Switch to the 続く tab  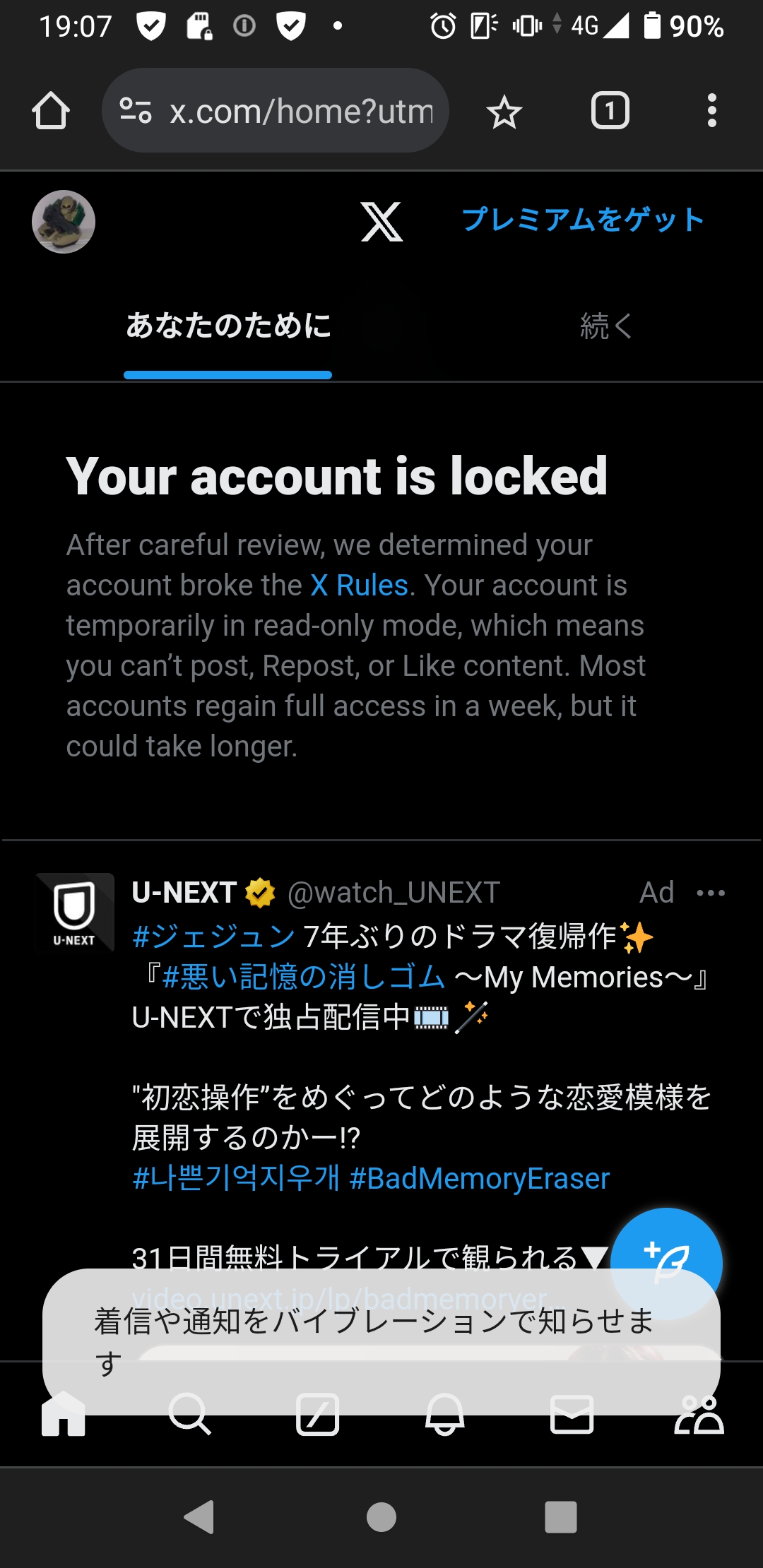point(606,326)
